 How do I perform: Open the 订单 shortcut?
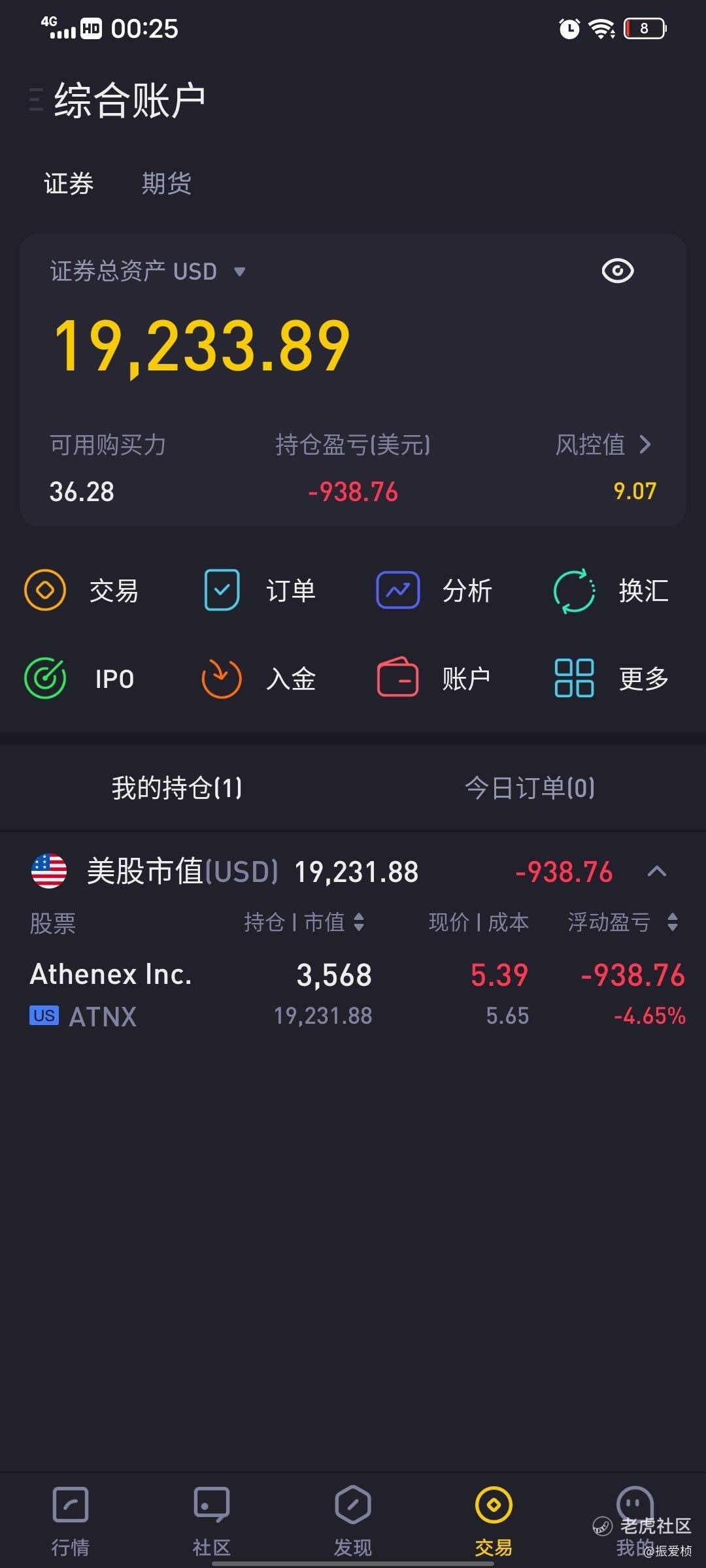pos(260,591)
